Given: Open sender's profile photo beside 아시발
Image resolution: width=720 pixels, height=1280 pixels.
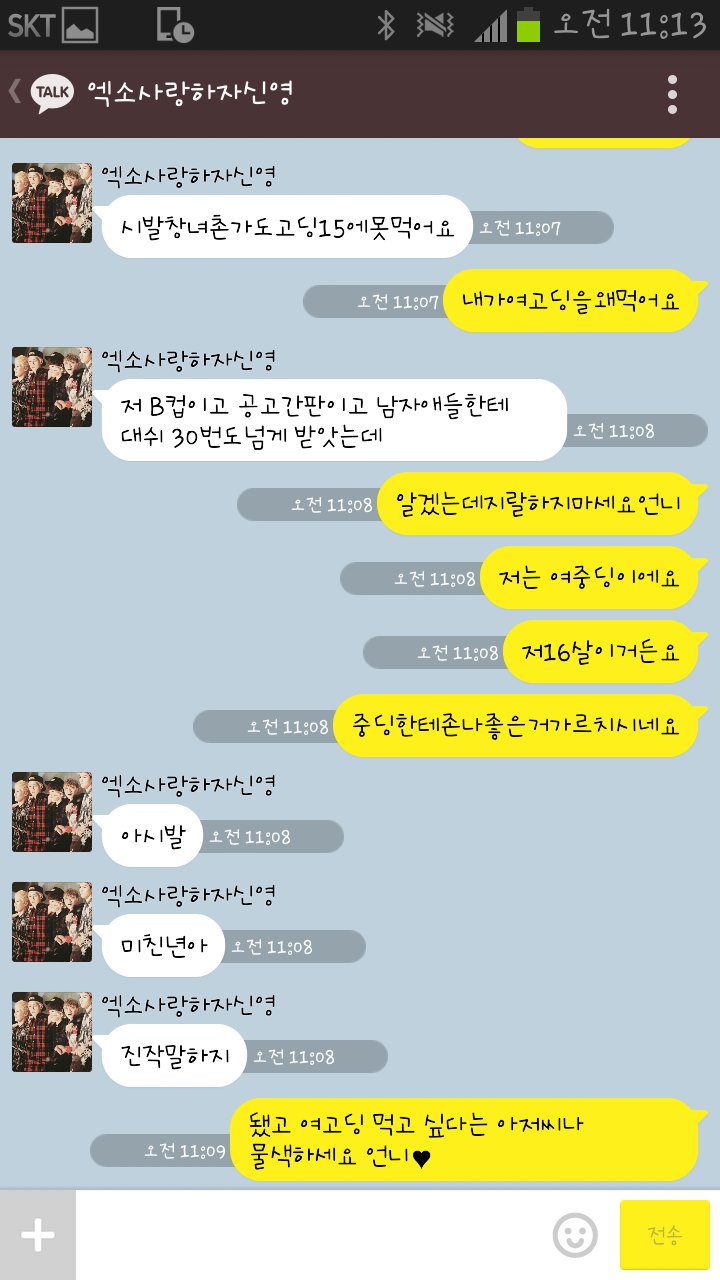Looking at the screenshot, I should (52, 812).
